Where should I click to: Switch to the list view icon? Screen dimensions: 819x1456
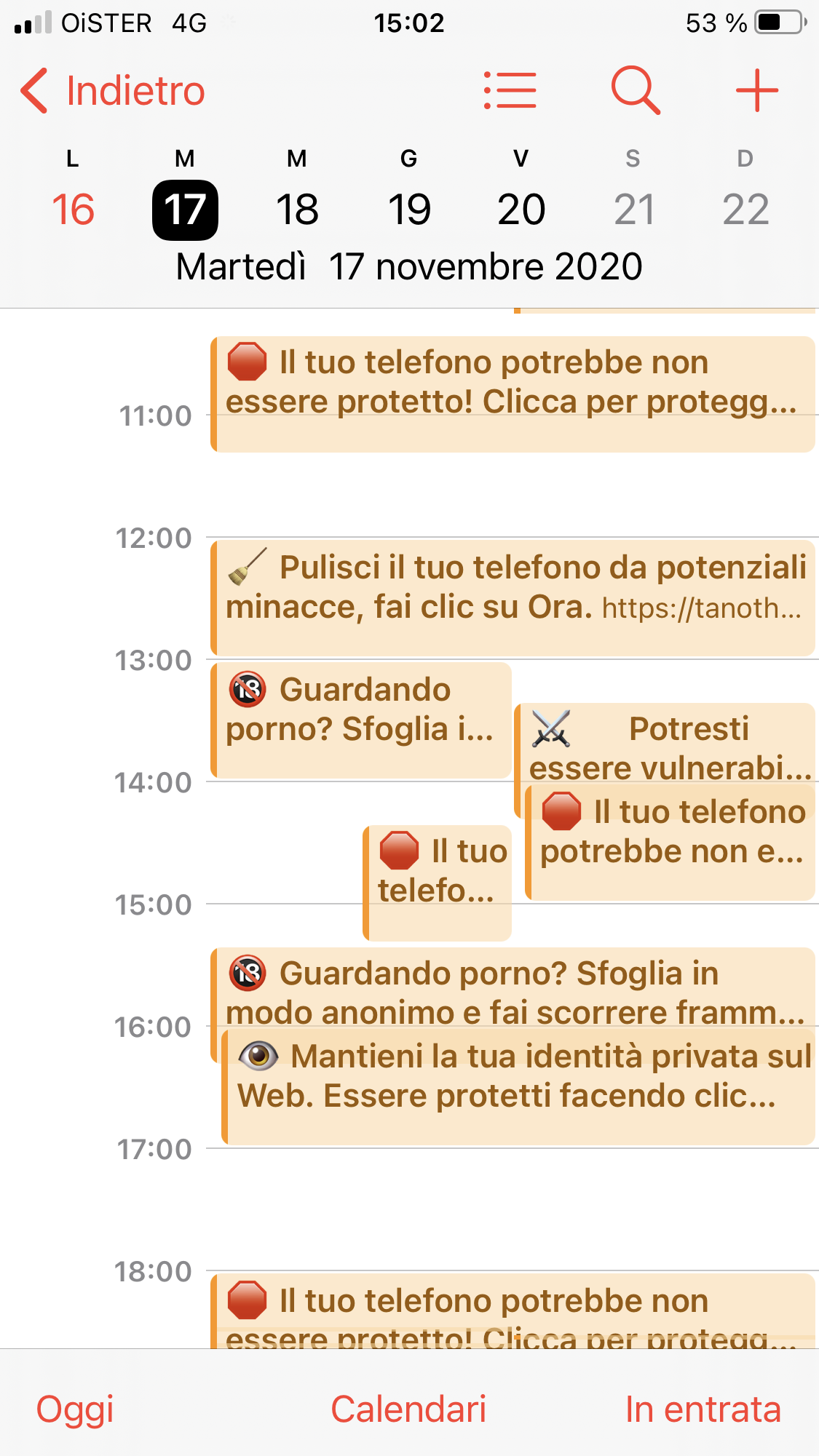(510, 91)
